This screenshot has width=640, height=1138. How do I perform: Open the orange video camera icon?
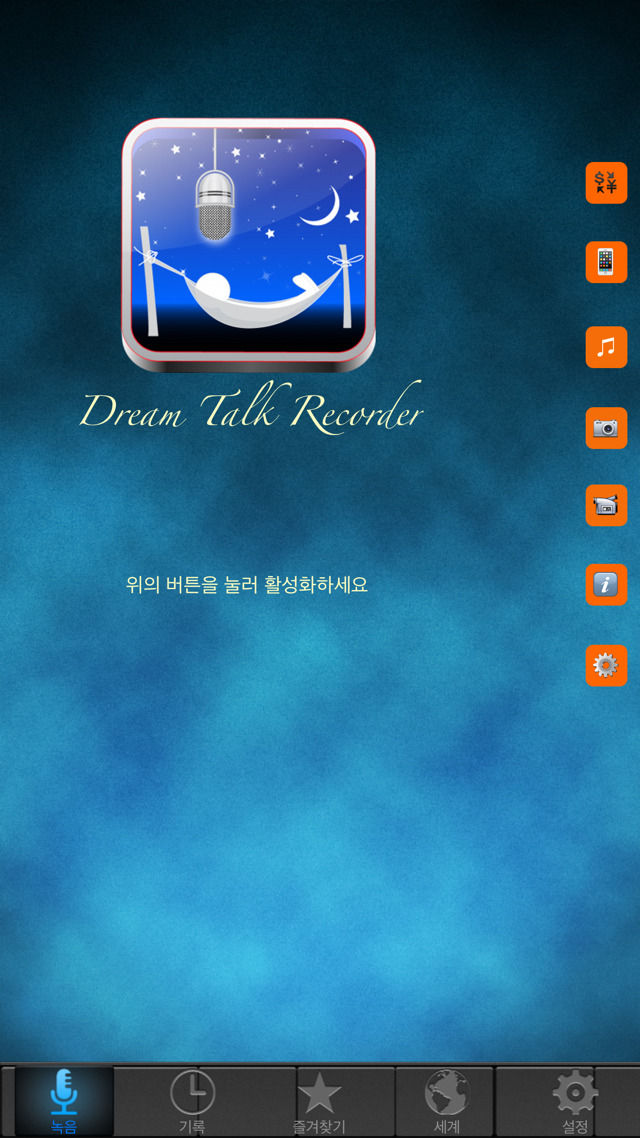pos(606,505)
